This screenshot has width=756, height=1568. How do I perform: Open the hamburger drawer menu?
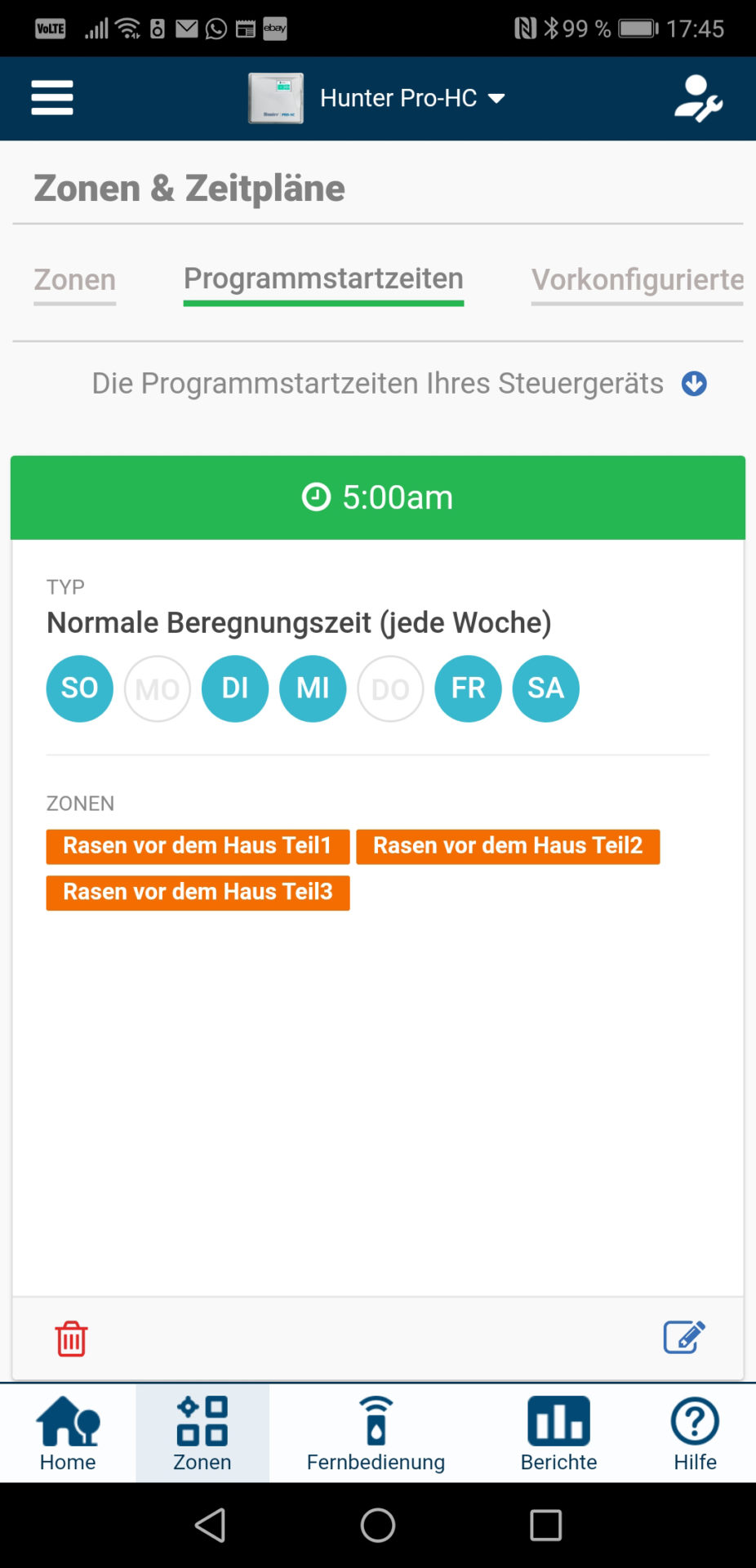pyautogui.click(x=52, y=98)
